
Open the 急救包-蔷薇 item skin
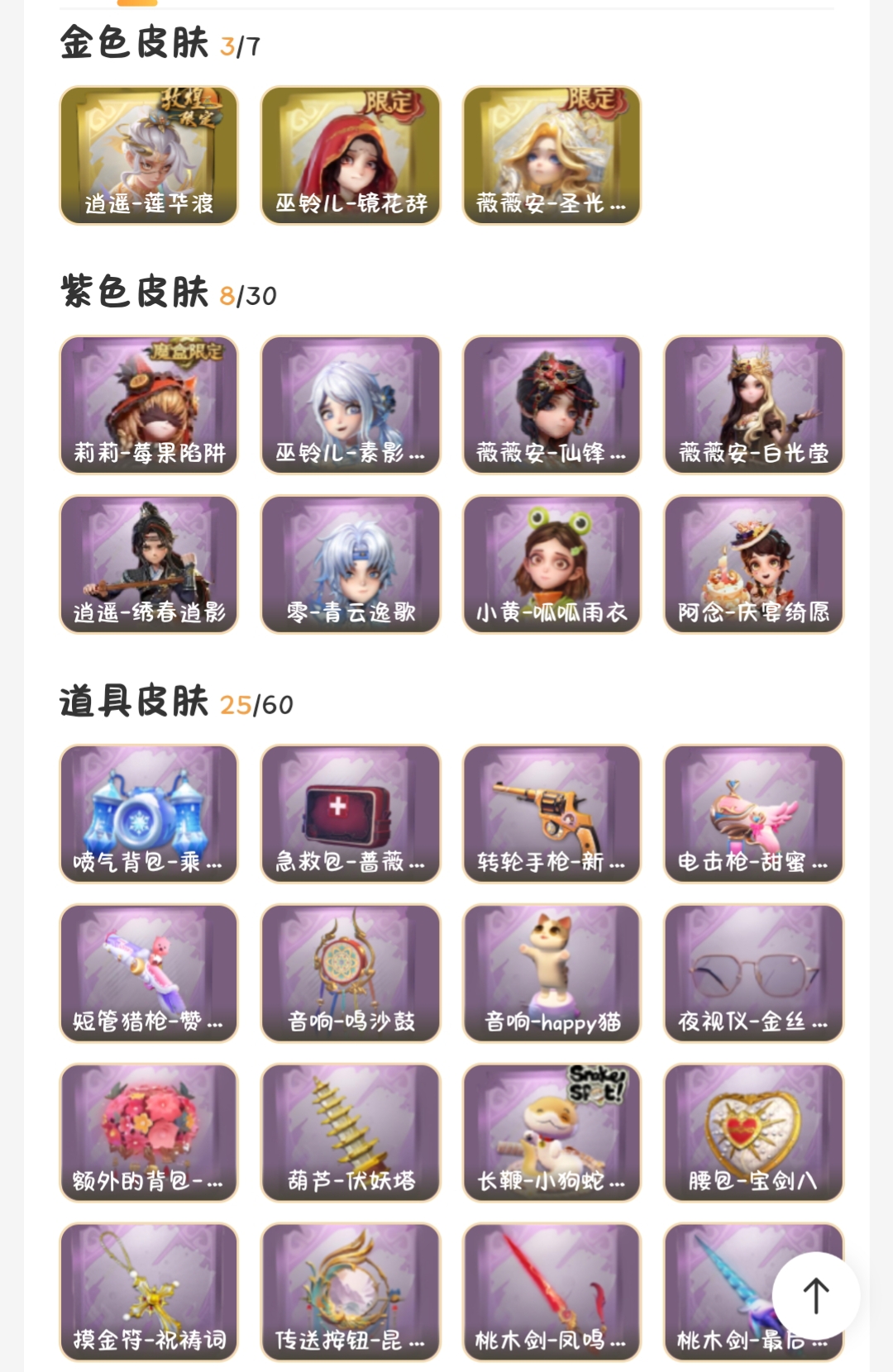tap(351, 814)
